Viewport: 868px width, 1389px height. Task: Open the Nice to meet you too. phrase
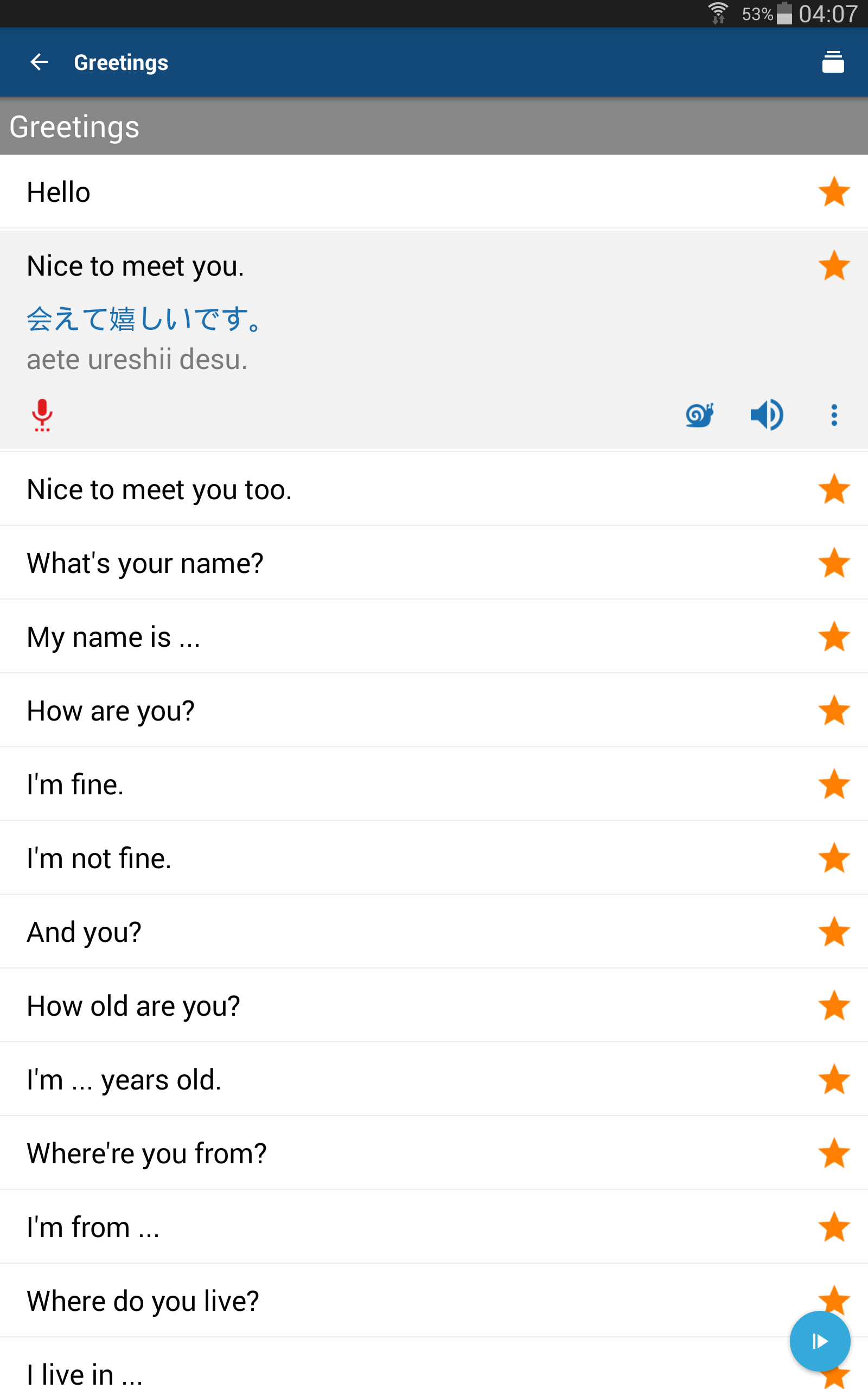(x=344, y=489)
